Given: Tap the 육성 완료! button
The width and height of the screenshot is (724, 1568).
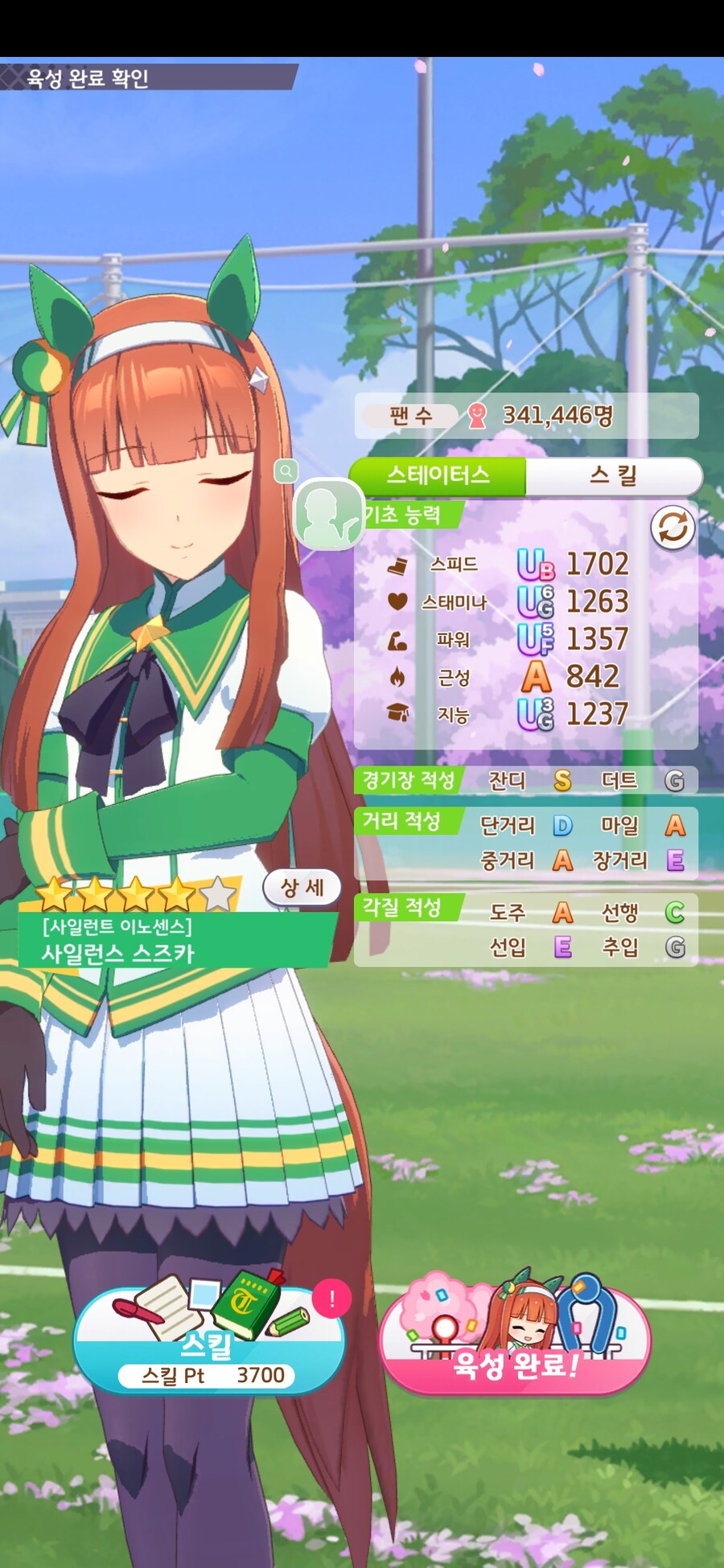Looking at the screenshot, I should click(x=515, y=1335).
